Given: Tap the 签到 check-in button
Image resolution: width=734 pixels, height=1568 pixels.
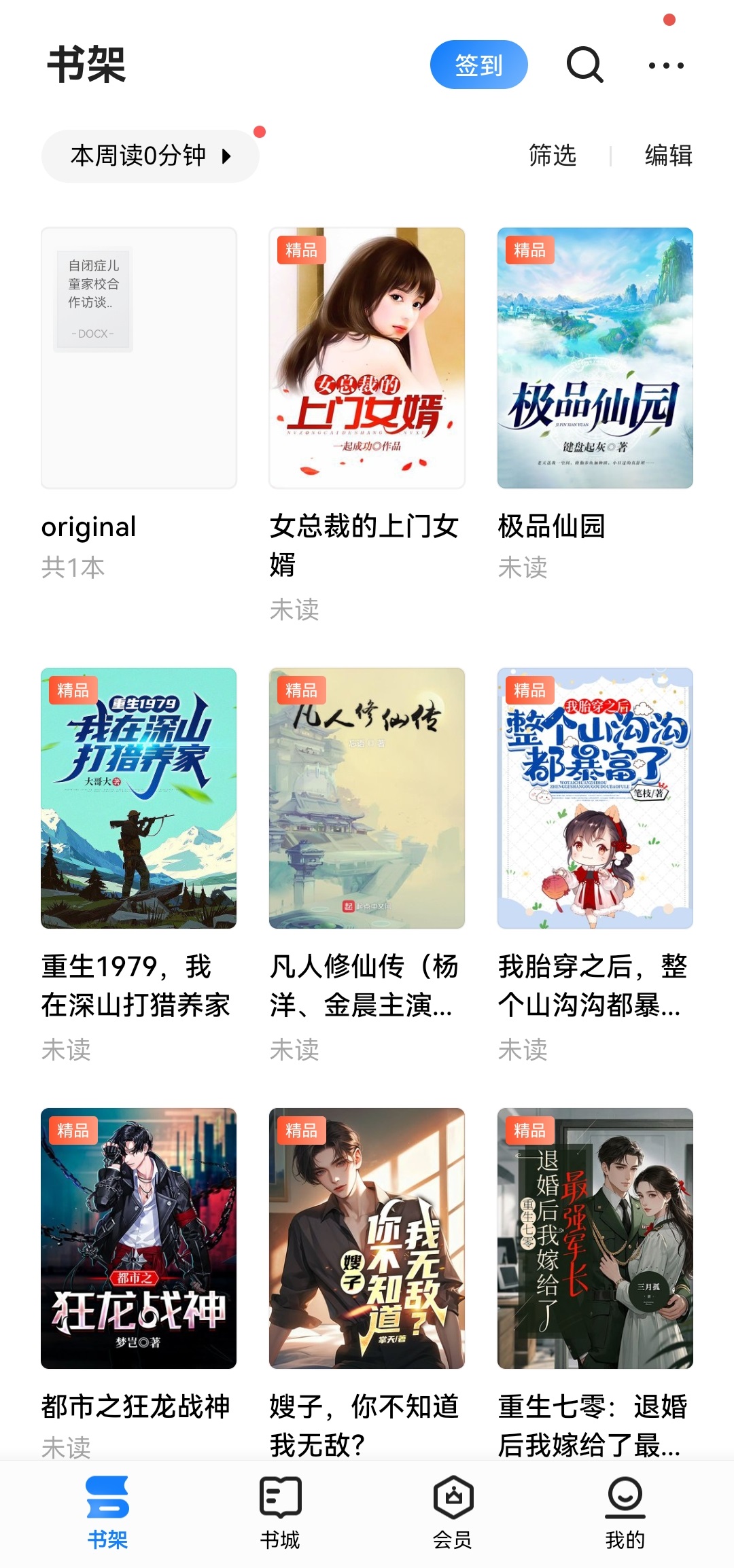Looking at the screenshot, I should 479,65.
